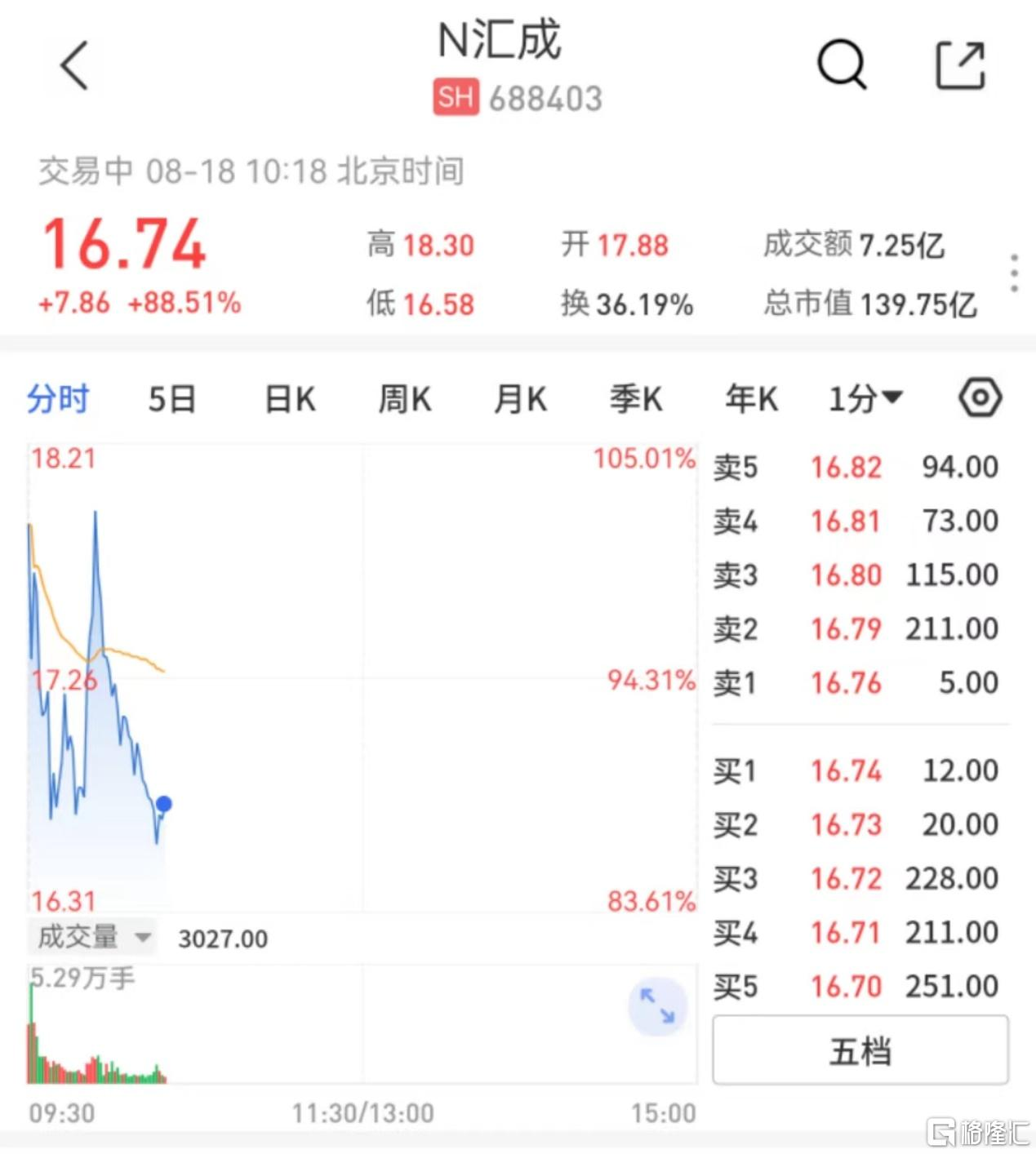Switch to the 日K daily chart tab
This screenshot has width=1036, height=1154.
tap(288, 399)
